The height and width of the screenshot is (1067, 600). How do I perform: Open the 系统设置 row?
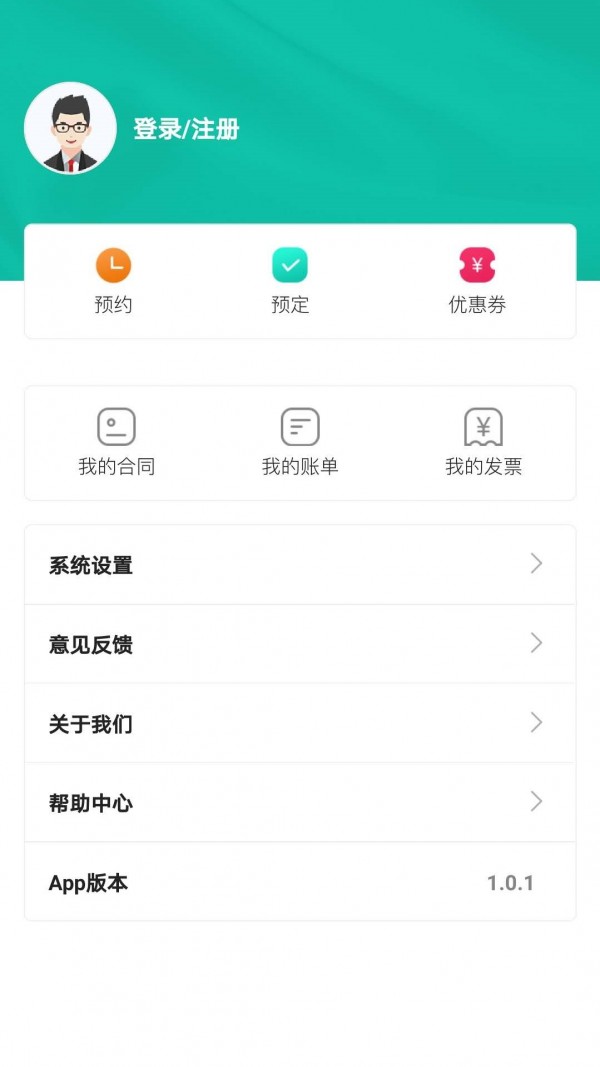pyautogui.click(x=300, y=565)
